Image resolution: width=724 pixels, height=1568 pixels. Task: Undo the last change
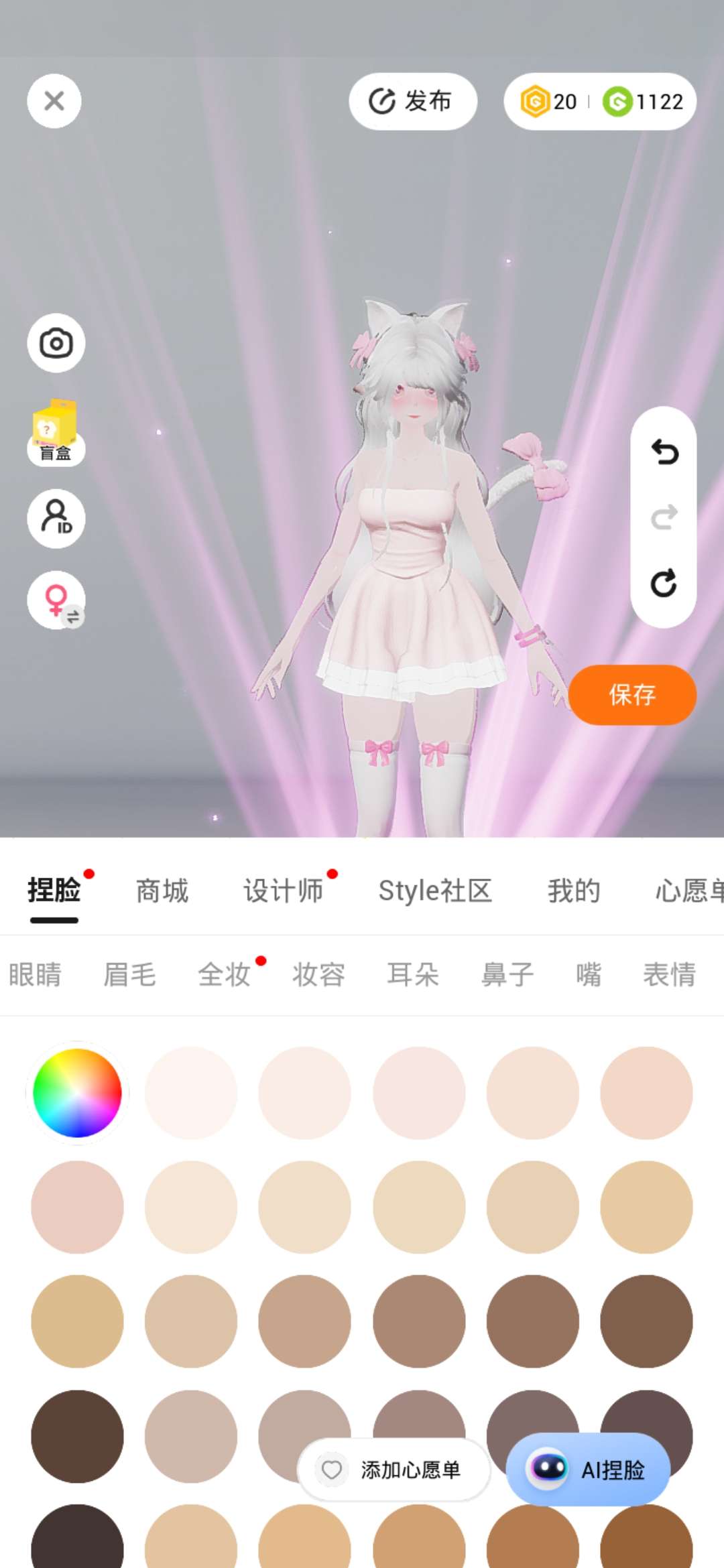tap(664, 452)
